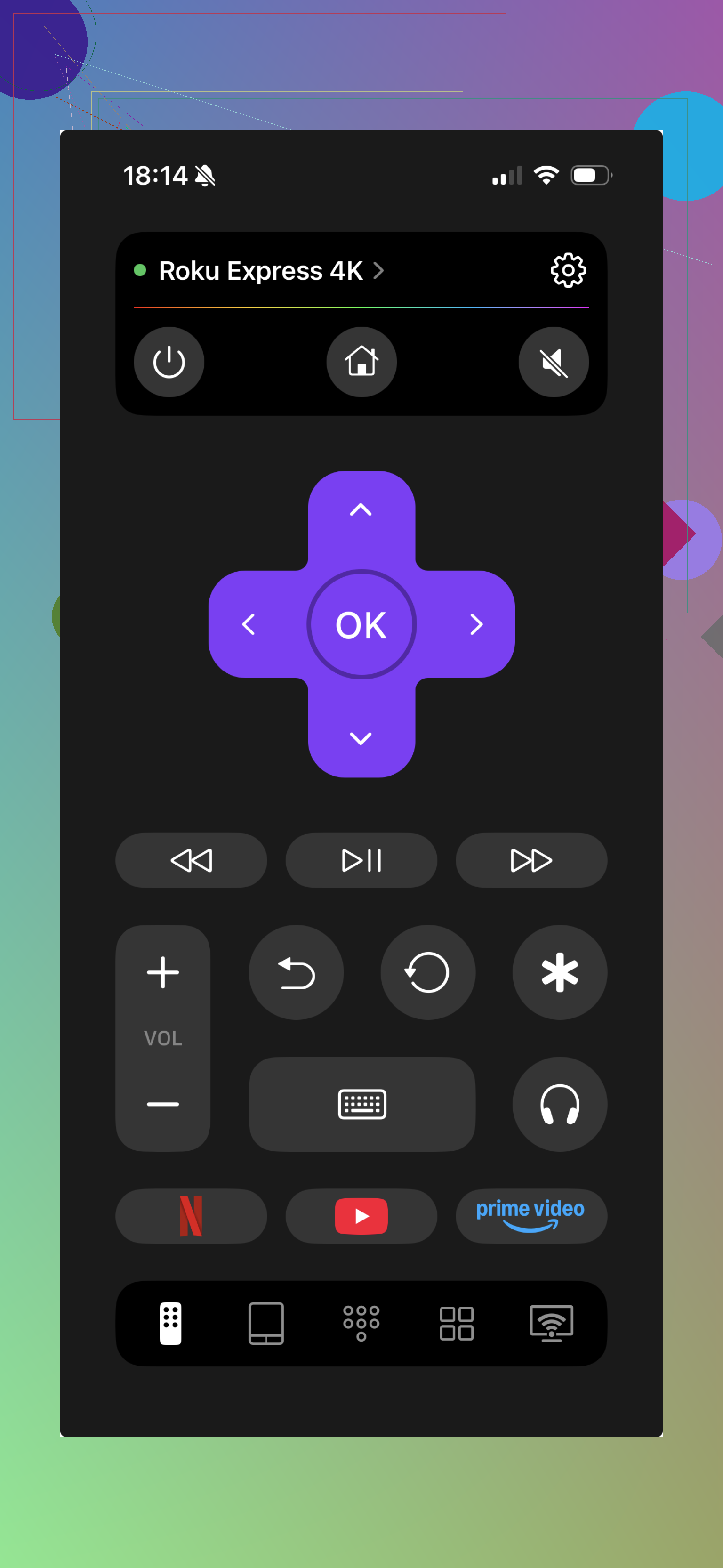Switch to the touchpad tab

pyautogui.click(x=266, y=1323)
